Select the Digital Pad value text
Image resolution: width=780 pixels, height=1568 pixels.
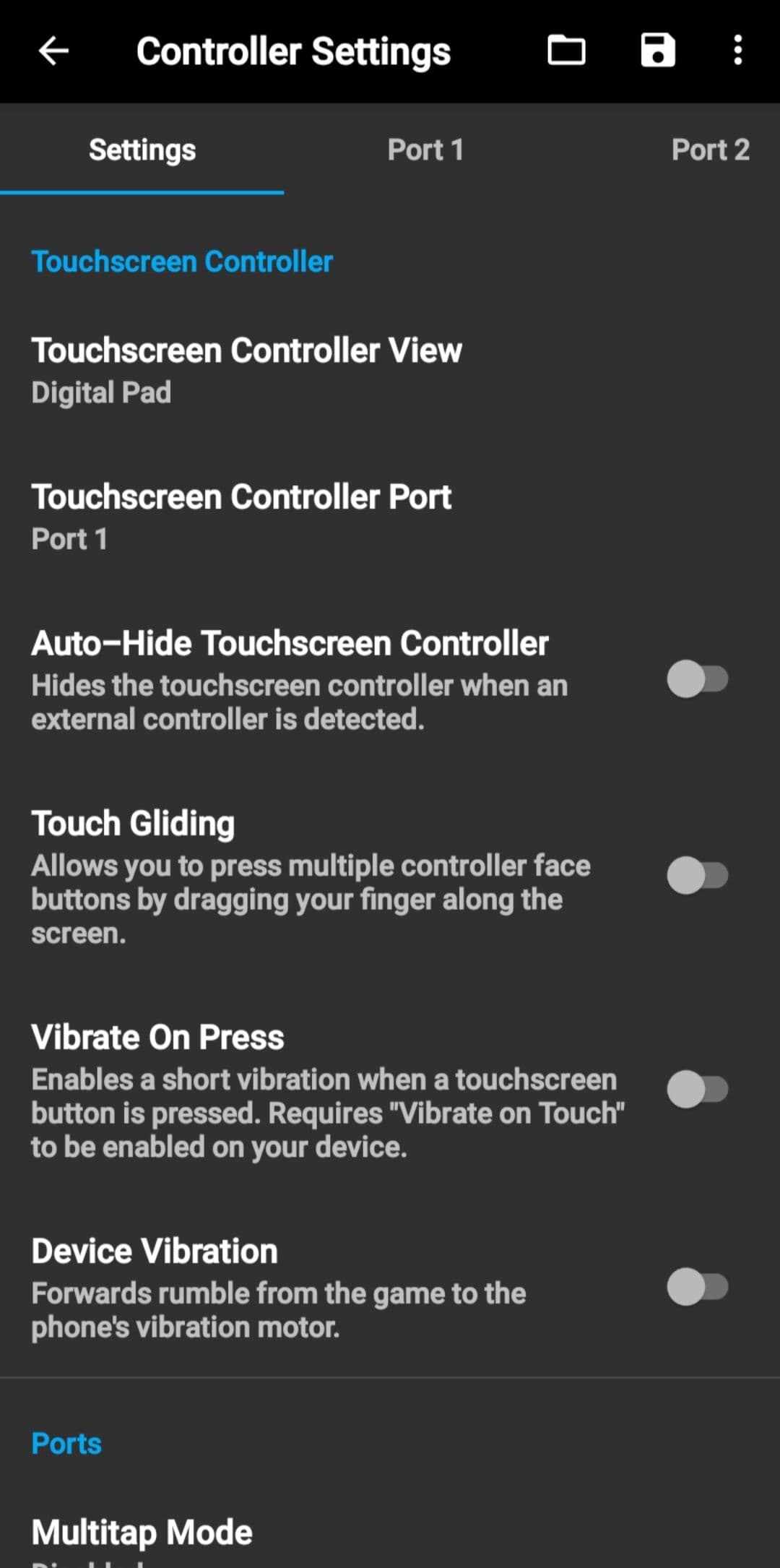[x=101, y=392]
